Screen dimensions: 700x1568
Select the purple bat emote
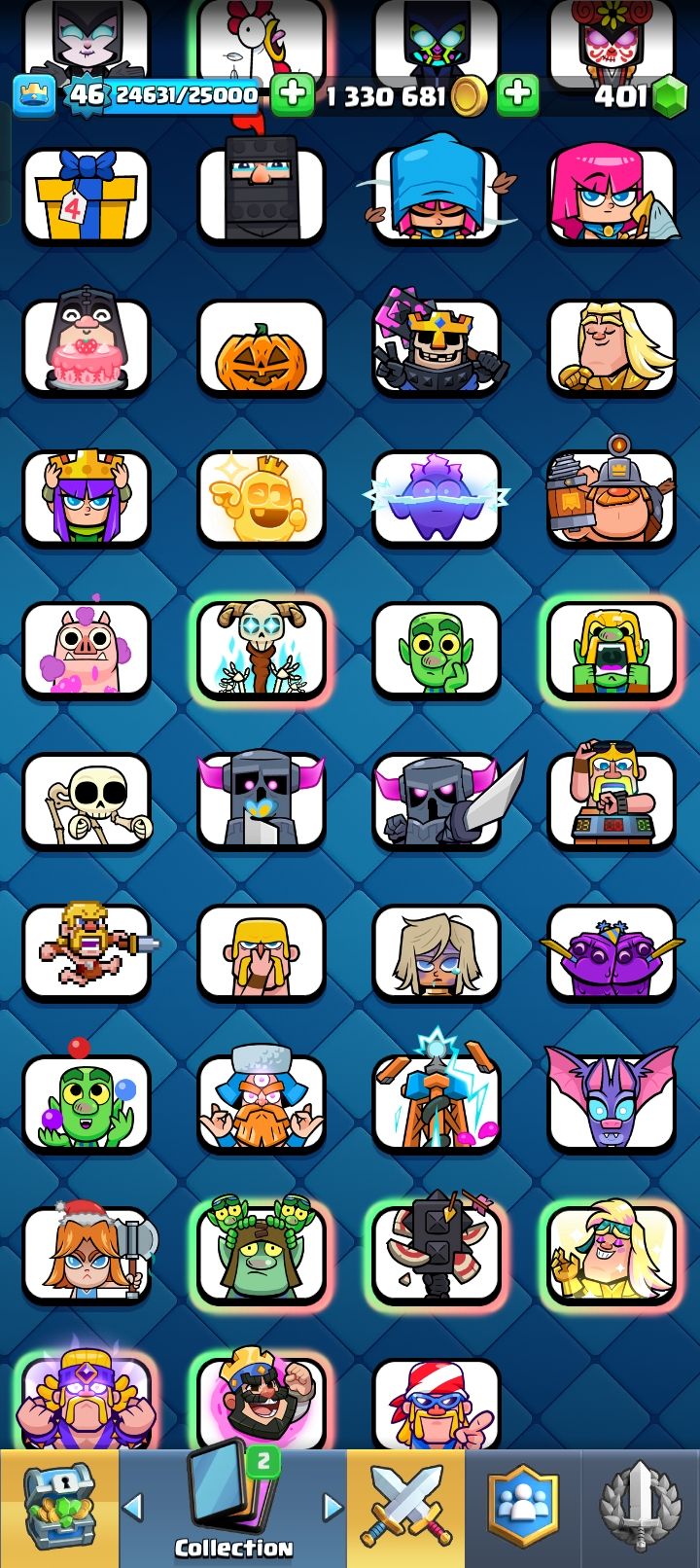(x=611, y=1102)
